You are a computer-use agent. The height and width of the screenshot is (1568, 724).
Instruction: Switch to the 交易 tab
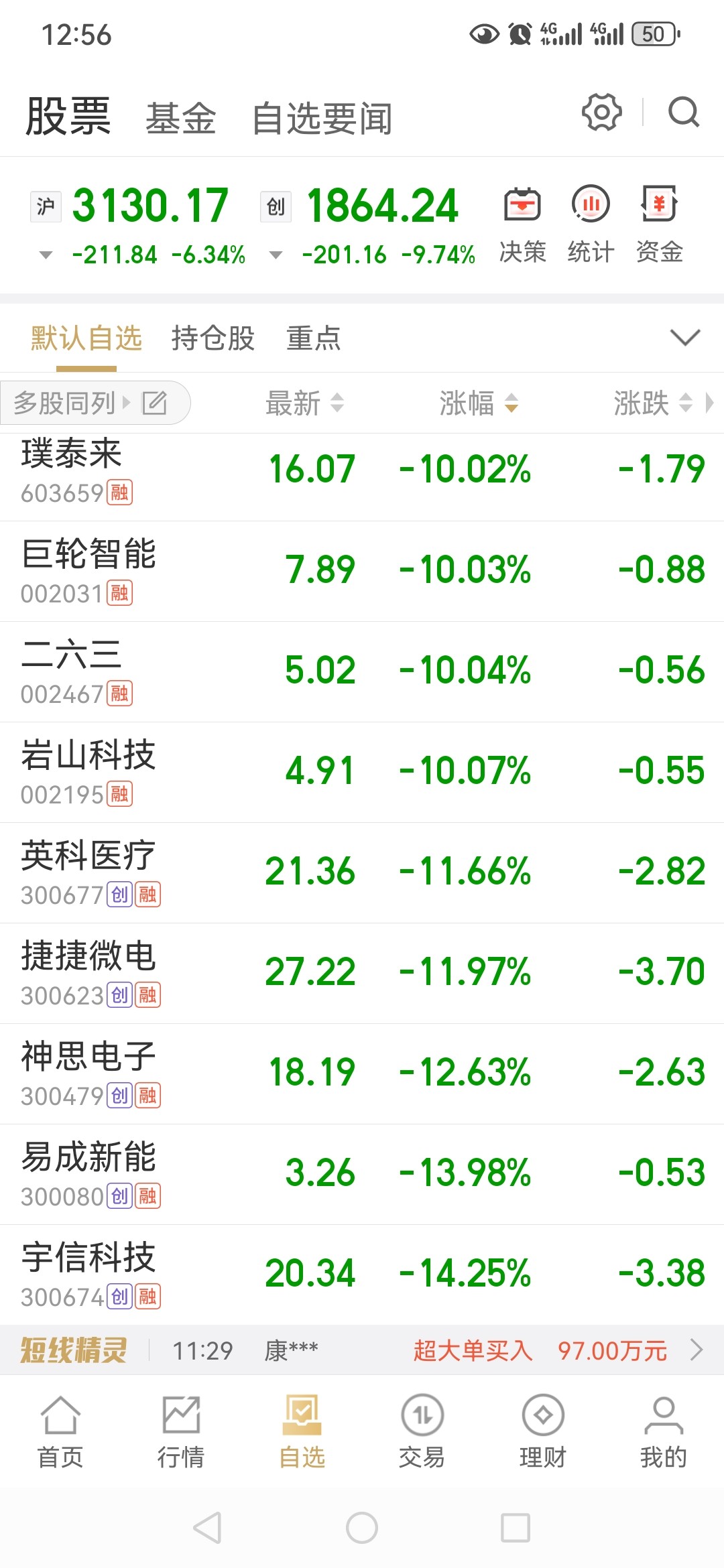coord(422,1432)
